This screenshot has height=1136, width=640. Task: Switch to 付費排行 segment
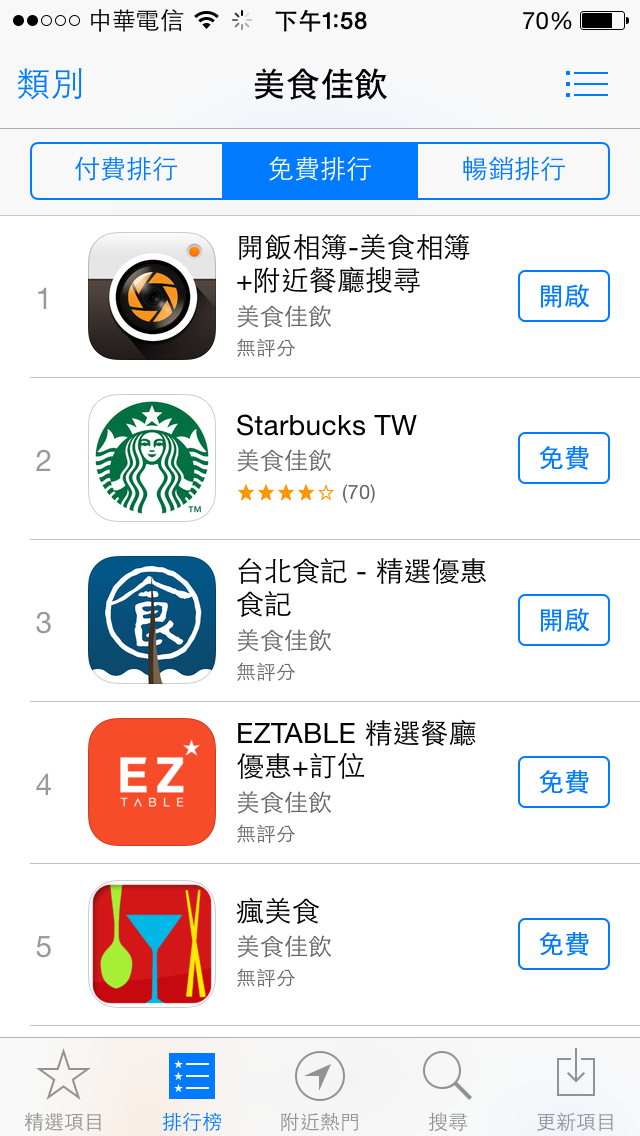pyautogui.click(x=127, y=171)
